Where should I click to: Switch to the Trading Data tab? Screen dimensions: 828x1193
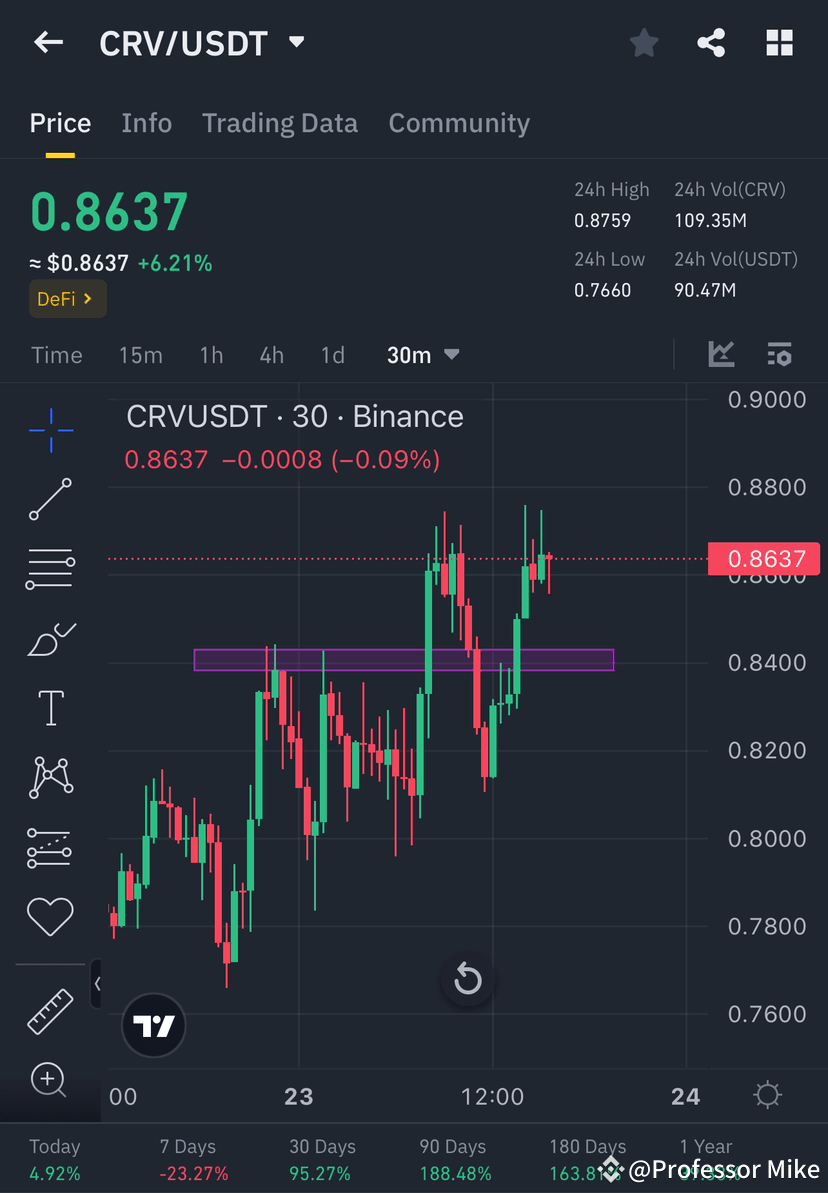pyautogui.click(x=280, y=122)
